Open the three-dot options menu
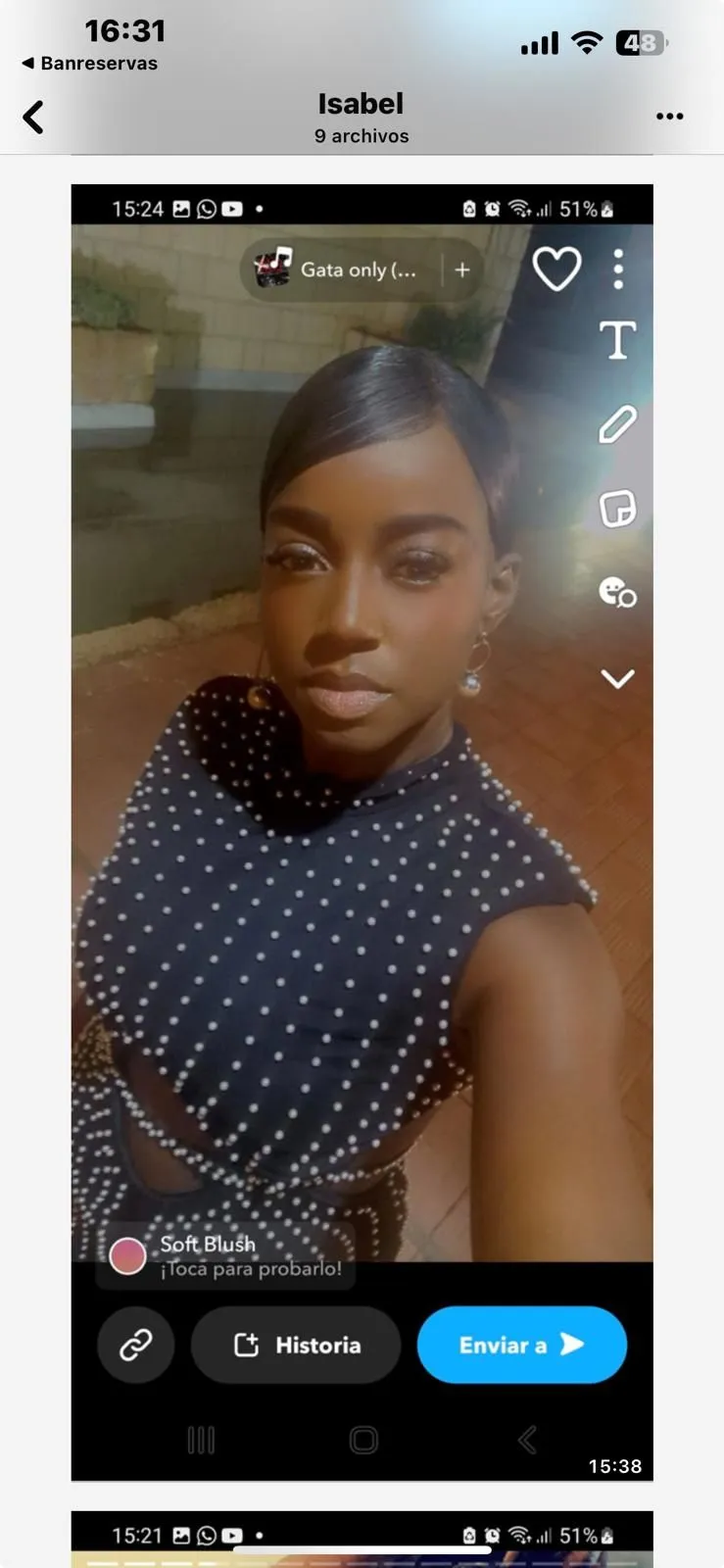The image size is (724, 1568). click(x=669, y=117)
